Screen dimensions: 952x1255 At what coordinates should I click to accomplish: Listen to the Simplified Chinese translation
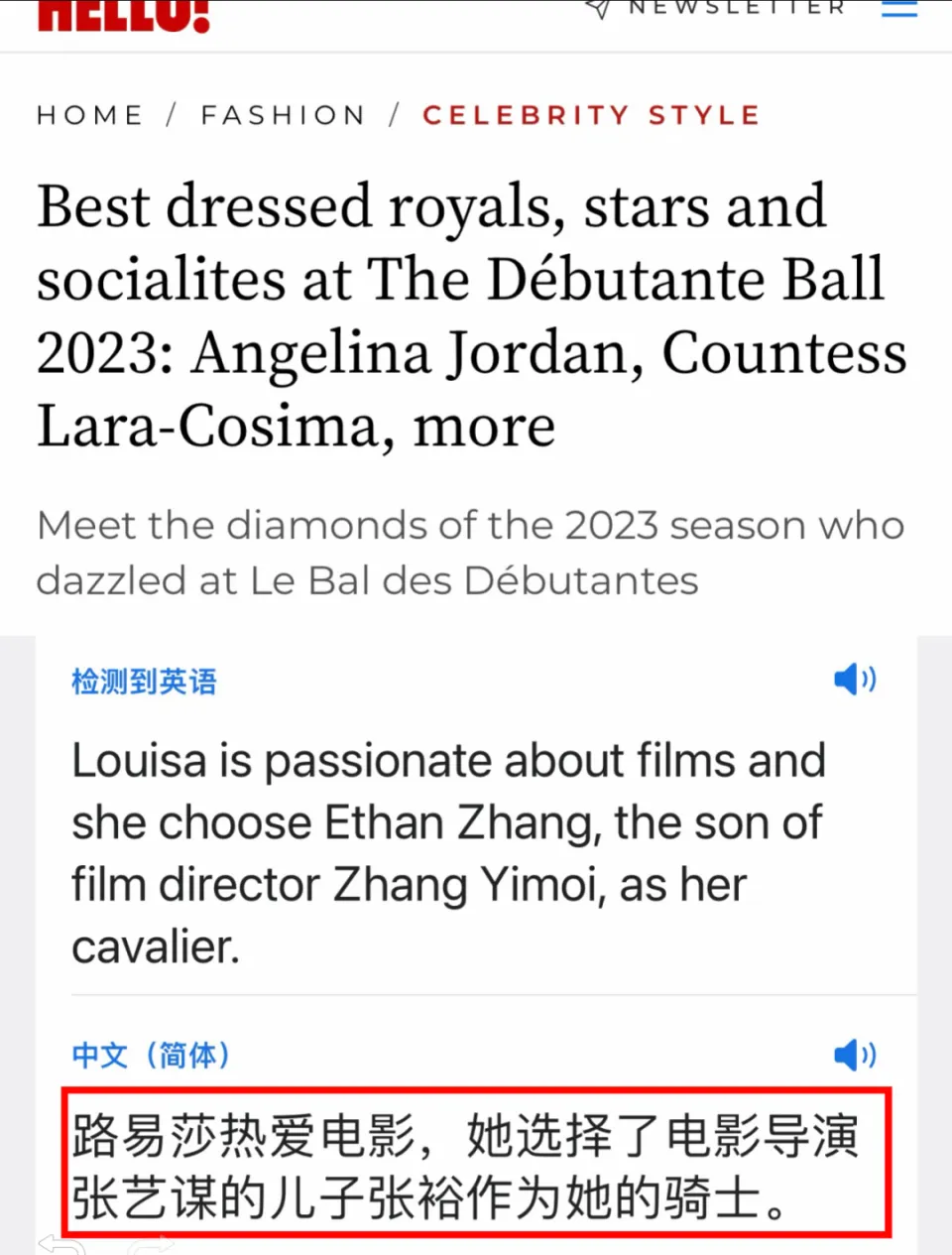(x=854, y=1055)
